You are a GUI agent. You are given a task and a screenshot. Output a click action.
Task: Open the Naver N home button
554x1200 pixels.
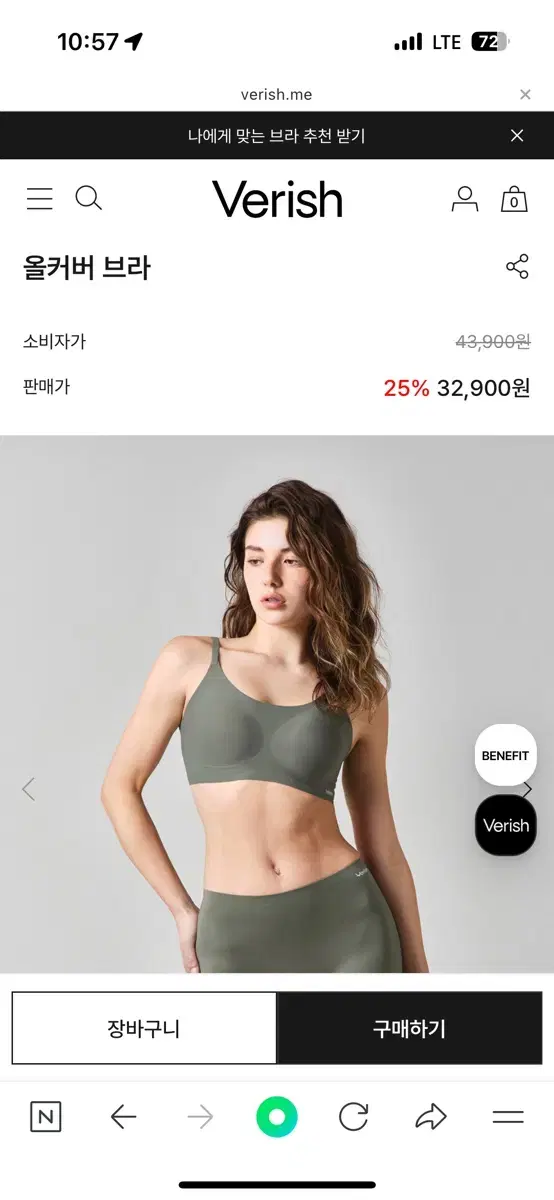point(45,1117)
